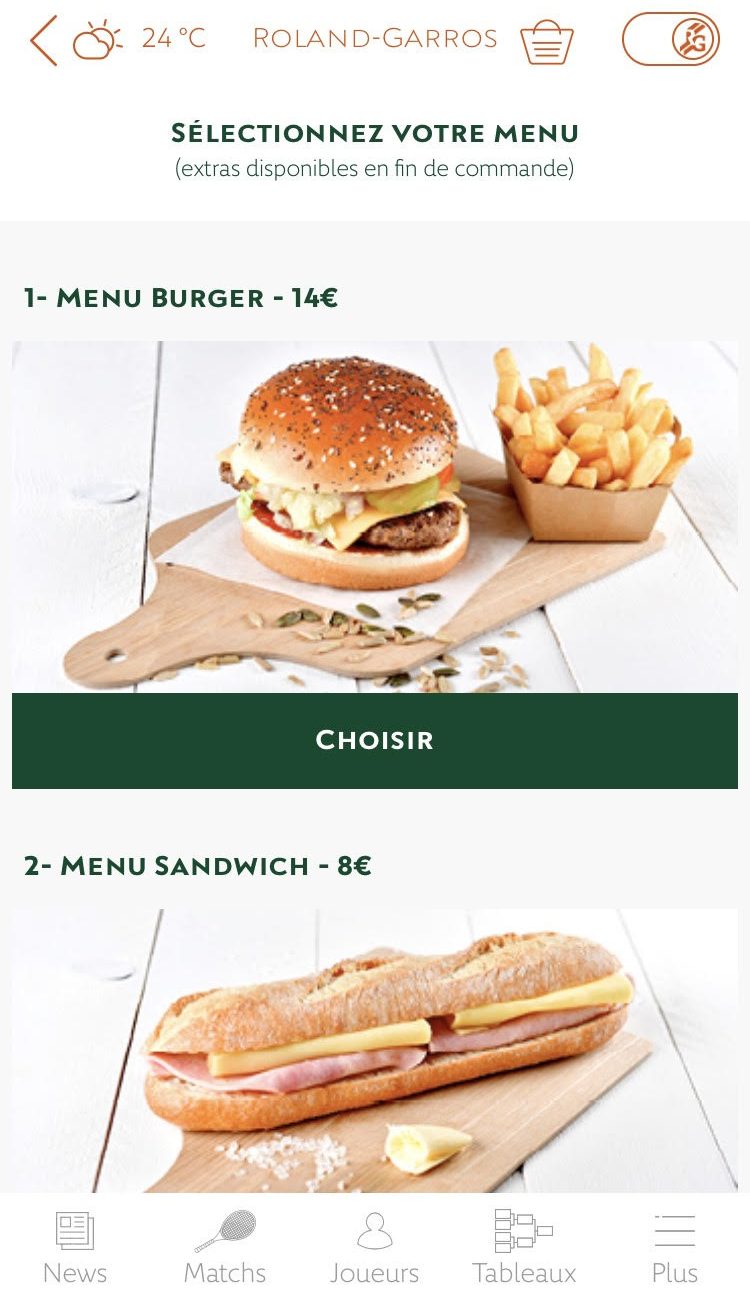Open the Plus menu tab
This screenshot has width=750, height=1290.
pos(674,1246)
